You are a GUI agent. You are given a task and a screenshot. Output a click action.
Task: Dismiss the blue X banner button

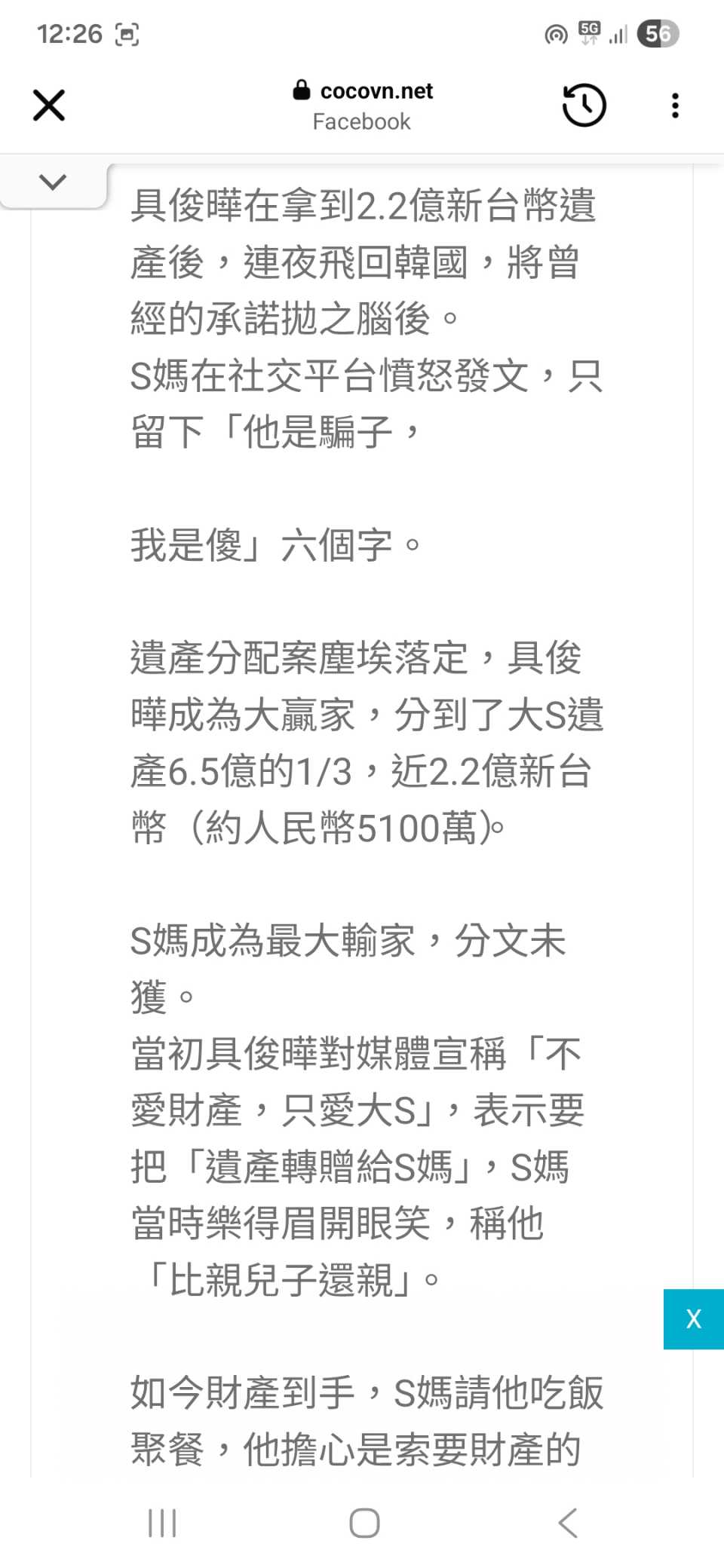point(693,1318)
